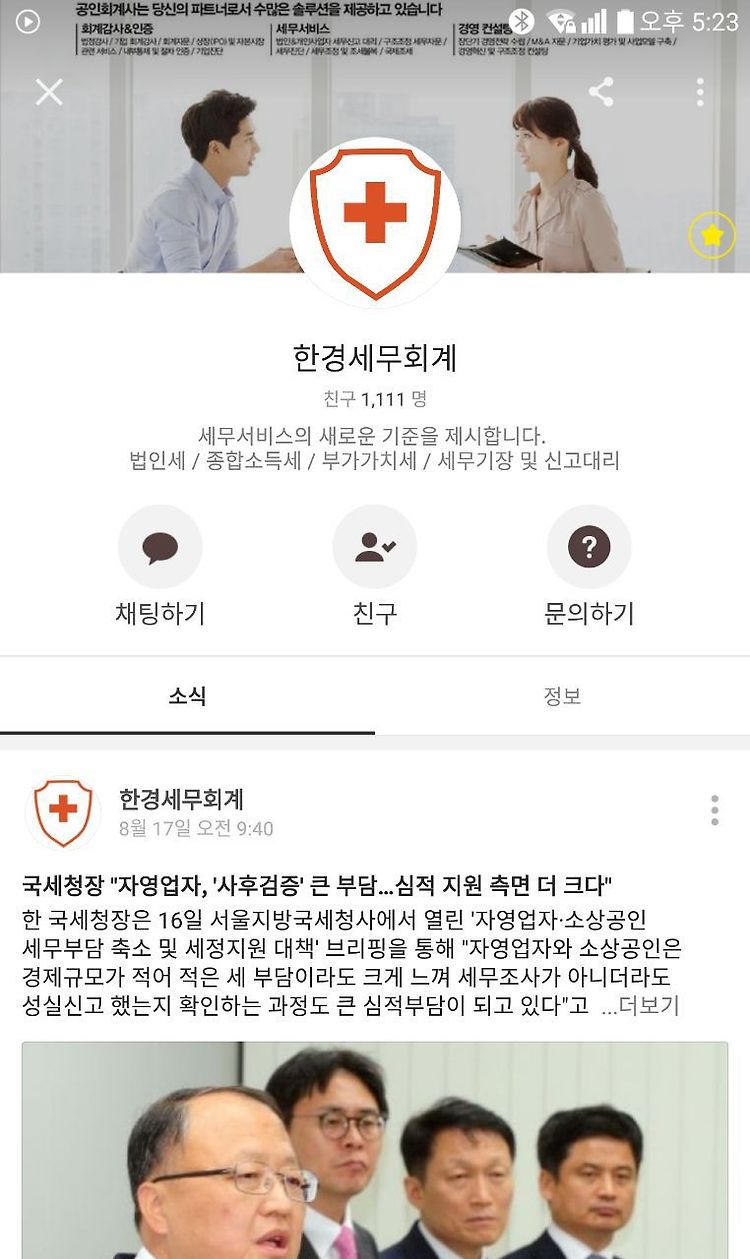
Task: Switch to the 정보 tab
Action: tap(562, 696)
